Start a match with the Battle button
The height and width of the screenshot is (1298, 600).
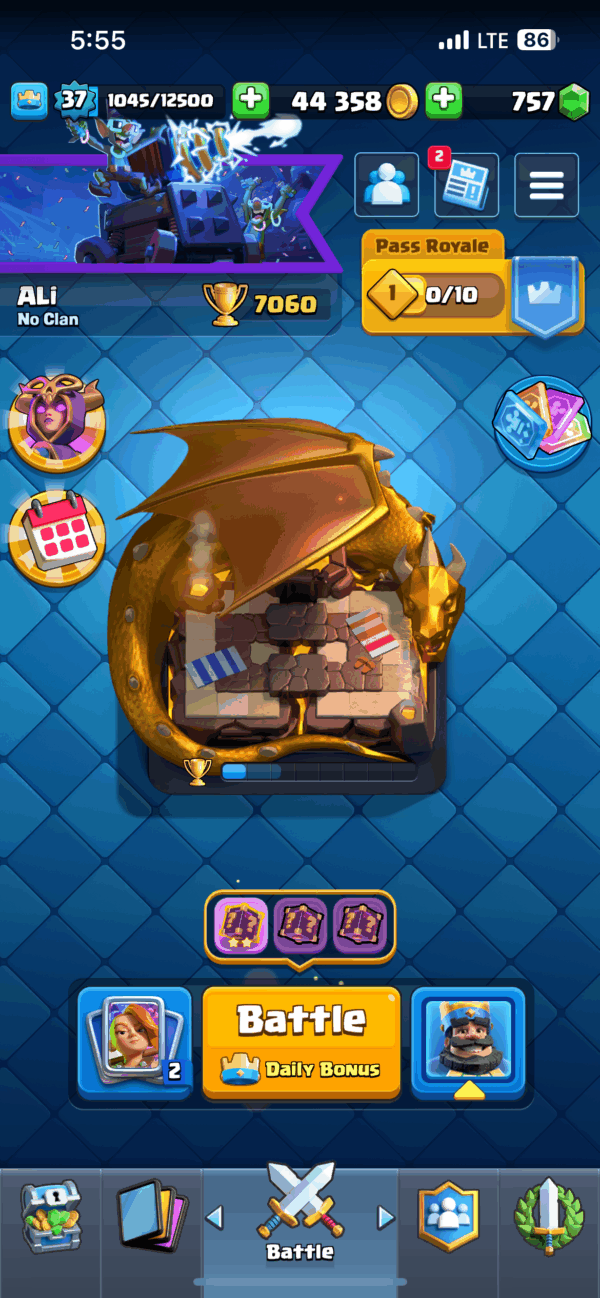coord(301,1043)
